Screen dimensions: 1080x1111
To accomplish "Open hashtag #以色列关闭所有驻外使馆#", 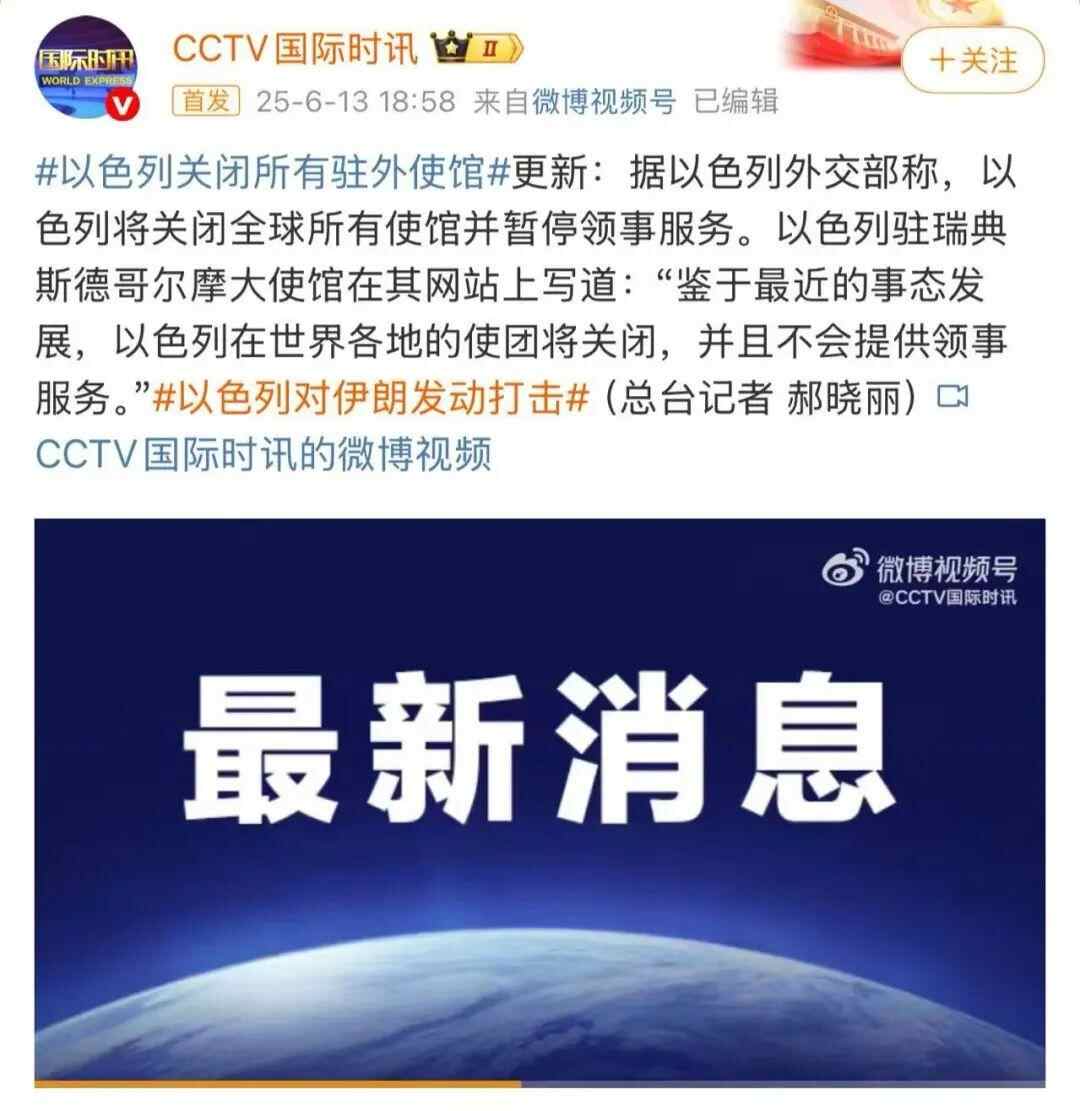I will 273,173.
